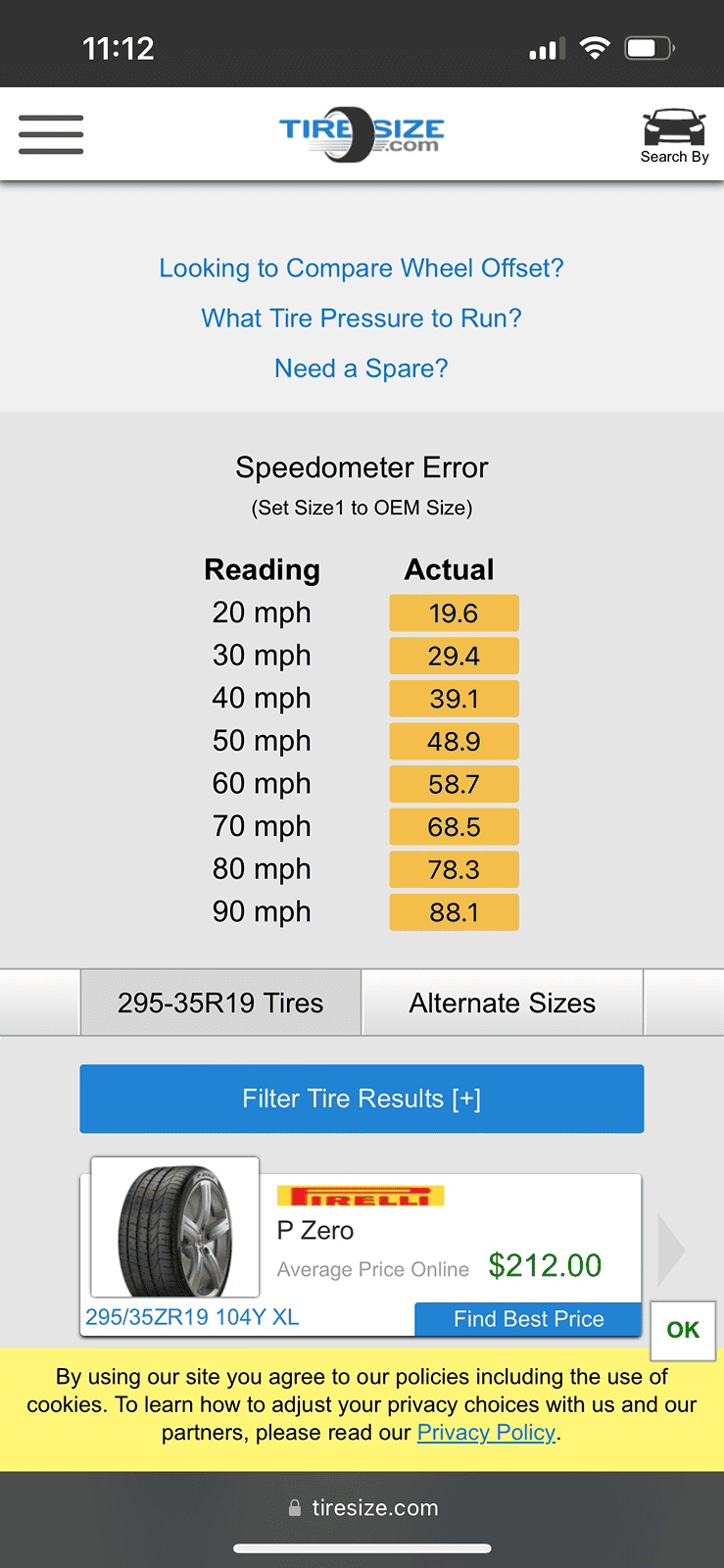Open the 295/35ZR19 104Y XL link

[x=192, y=1317]
